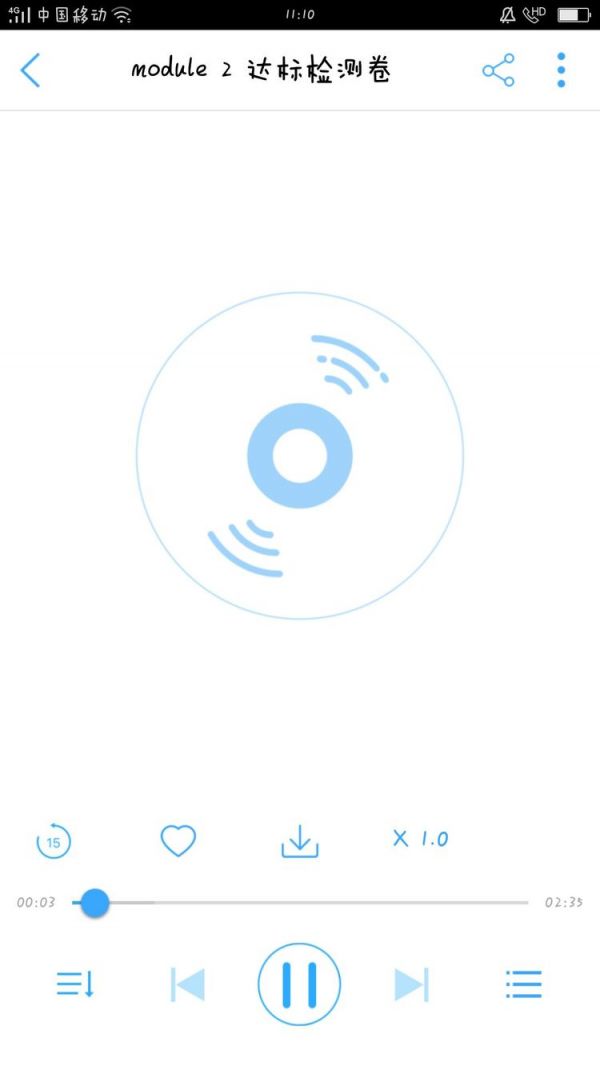Change the play order mode
This screenshot has height=1066, width=600.
click(x=75, y=984)
